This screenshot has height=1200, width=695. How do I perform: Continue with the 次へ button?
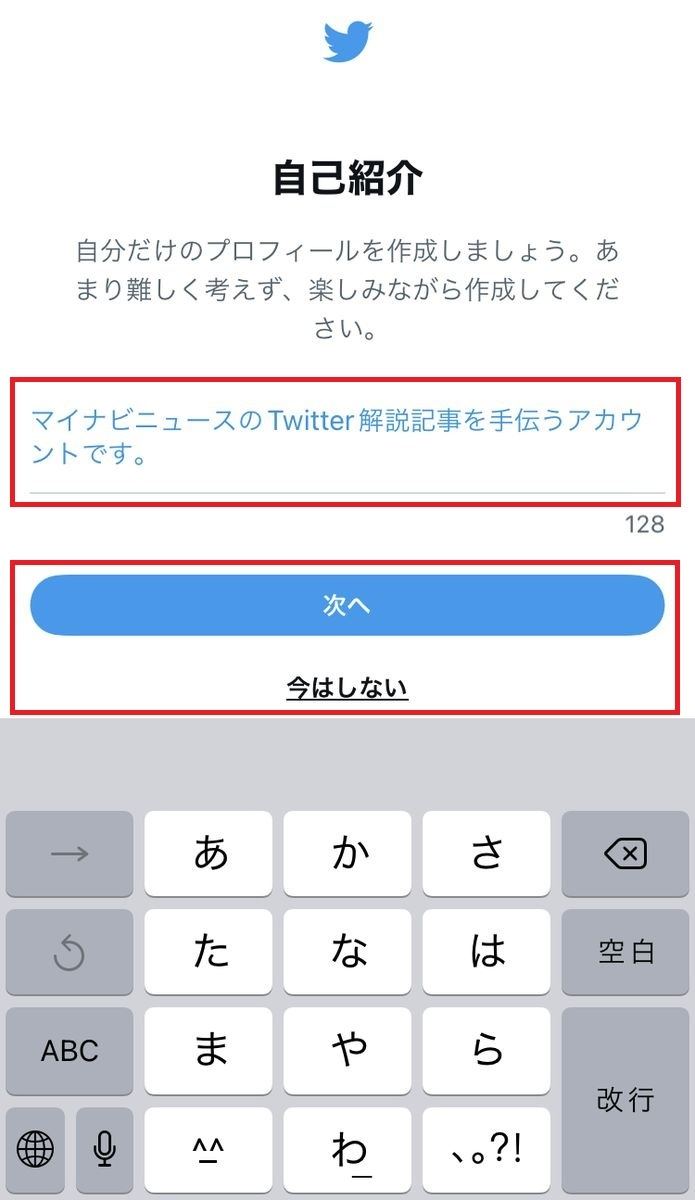pos(347,605)
